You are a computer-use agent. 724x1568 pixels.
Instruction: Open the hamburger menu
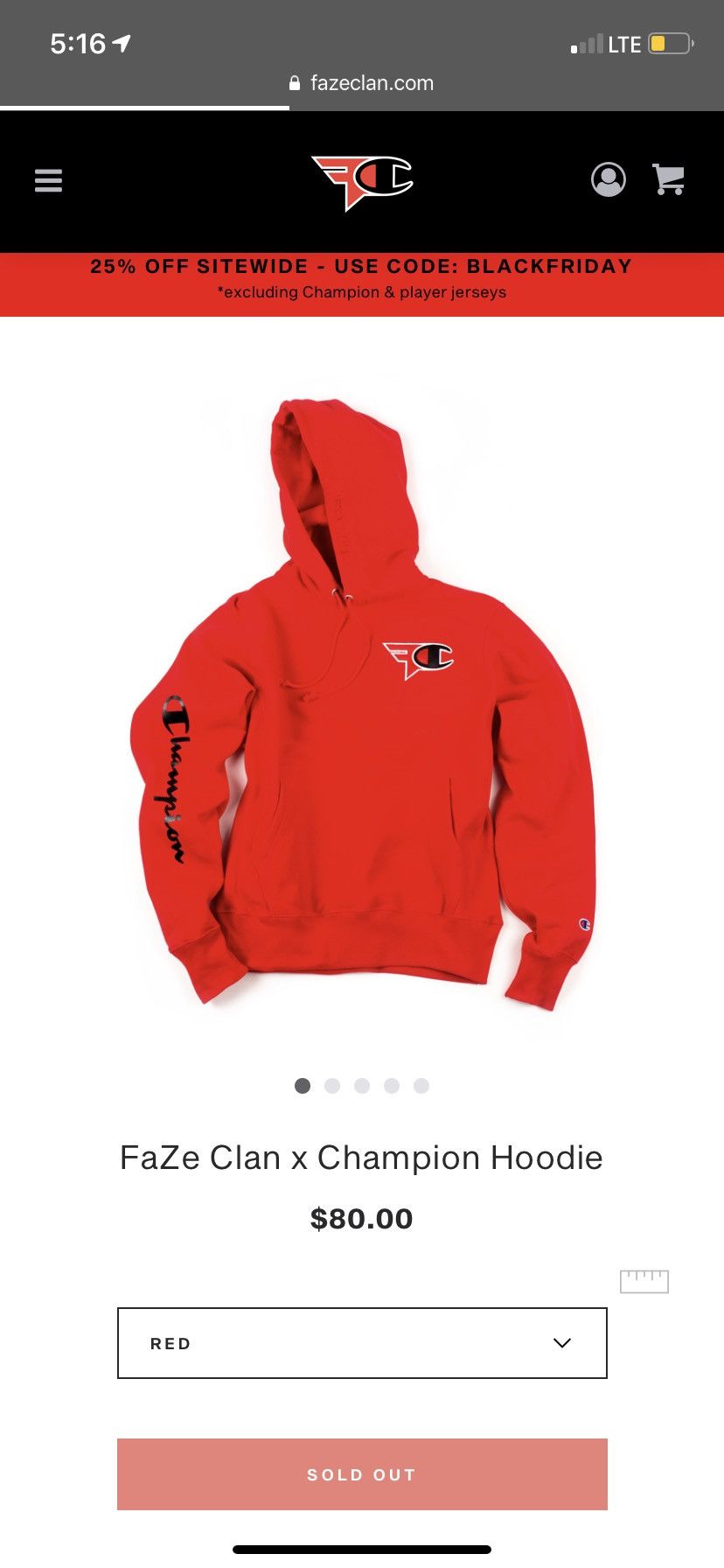(48, 180)
